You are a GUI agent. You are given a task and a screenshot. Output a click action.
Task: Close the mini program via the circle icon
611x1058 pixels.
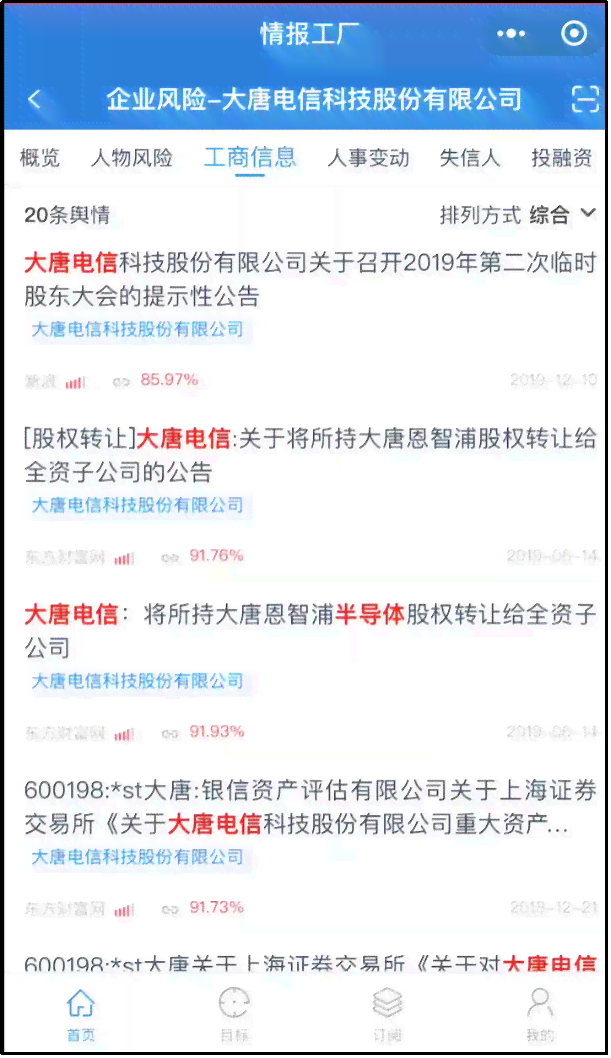[574, 34]
